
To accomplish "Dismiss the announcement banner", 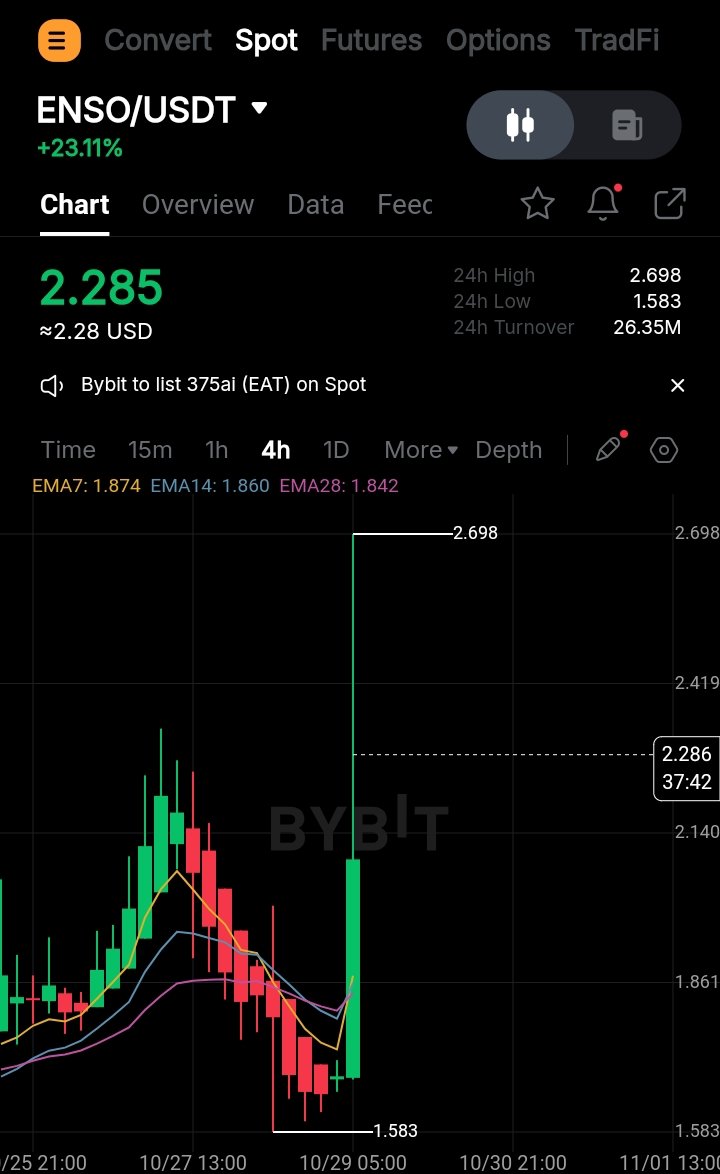I will (x=677, y=385).
